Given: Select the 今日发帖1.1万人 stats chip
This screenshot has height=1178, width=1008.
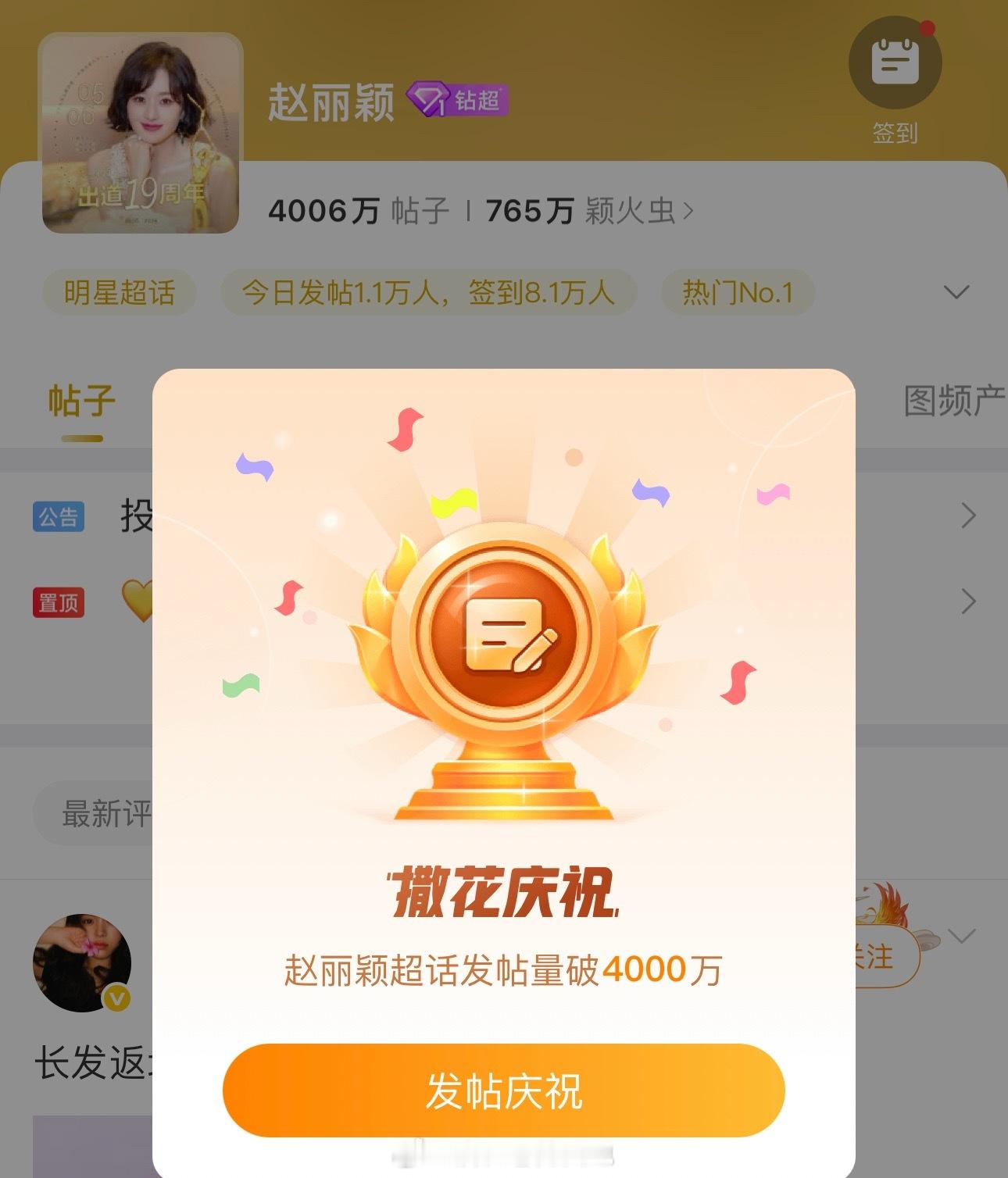Looking at the screenshot, I should (428, 293).
